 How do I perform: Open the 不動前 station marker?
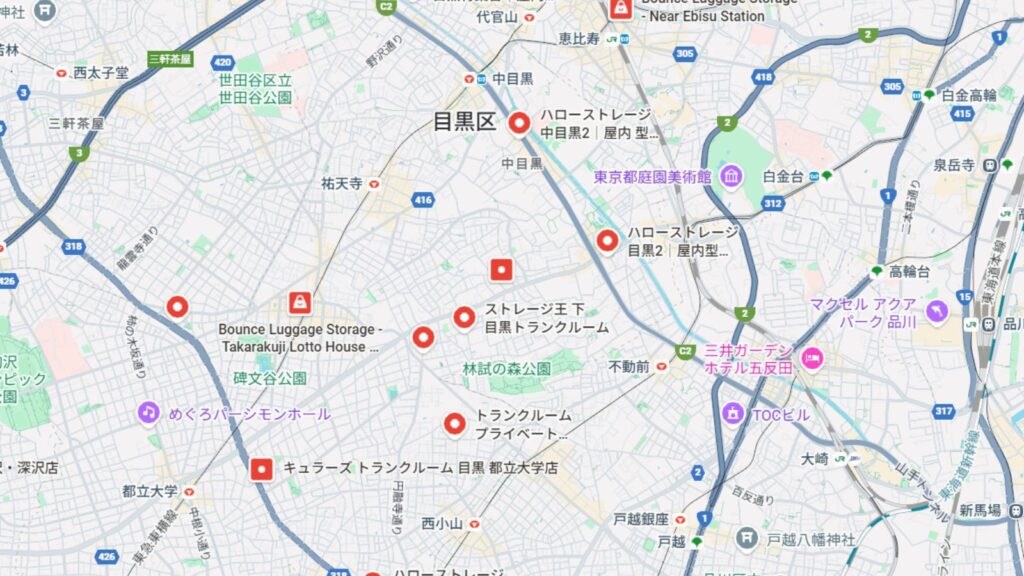(661, 367)
